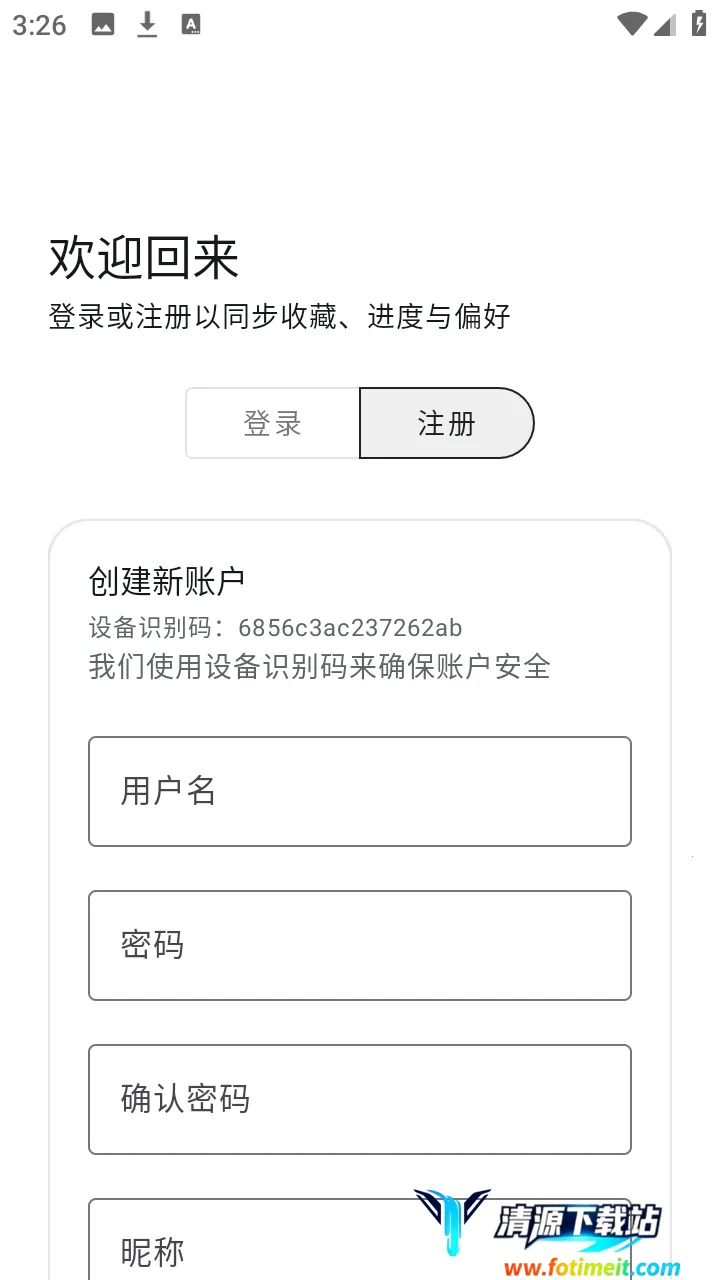Tap the 密码 field

(360, 945)
